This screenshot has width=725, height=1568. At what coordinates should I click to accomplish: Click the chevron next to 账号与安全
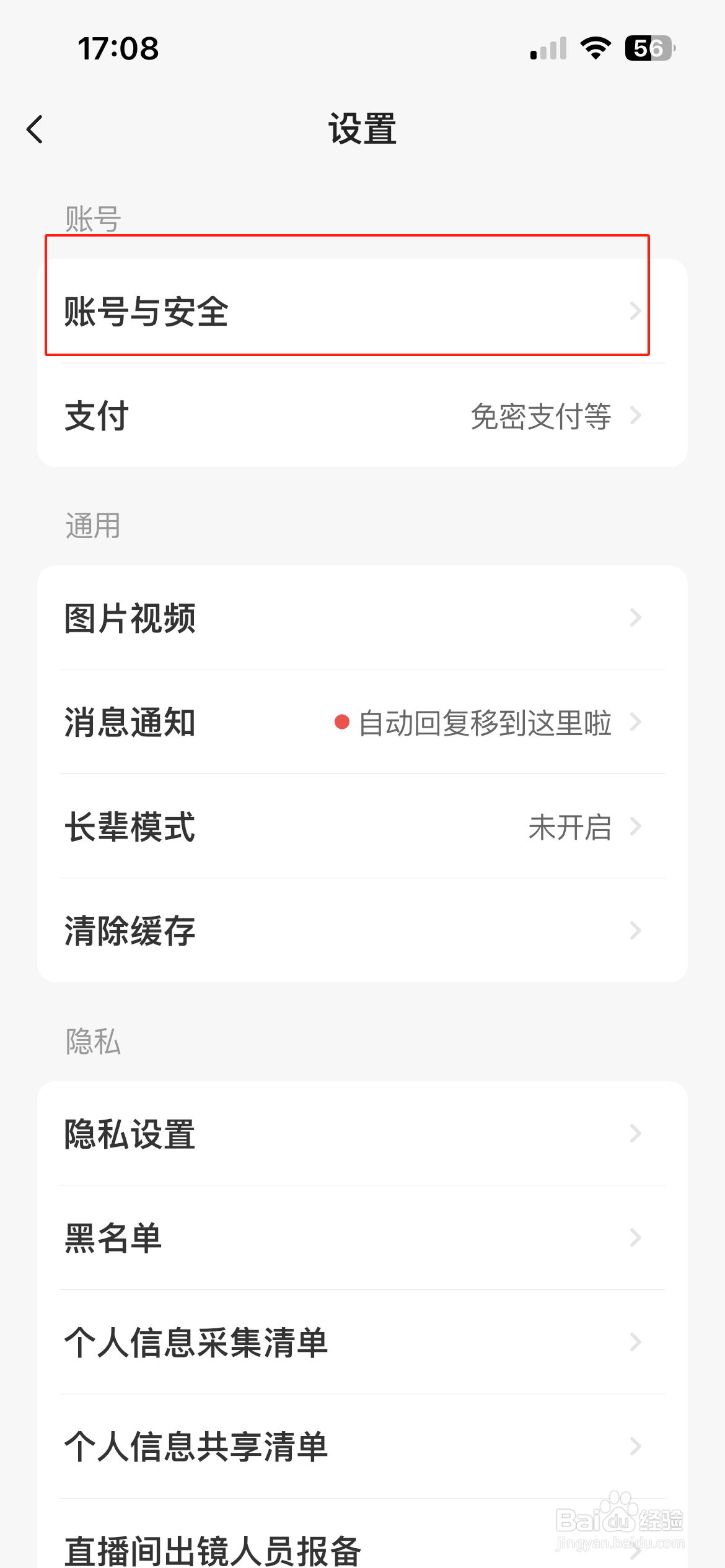[x=635, y=311]
